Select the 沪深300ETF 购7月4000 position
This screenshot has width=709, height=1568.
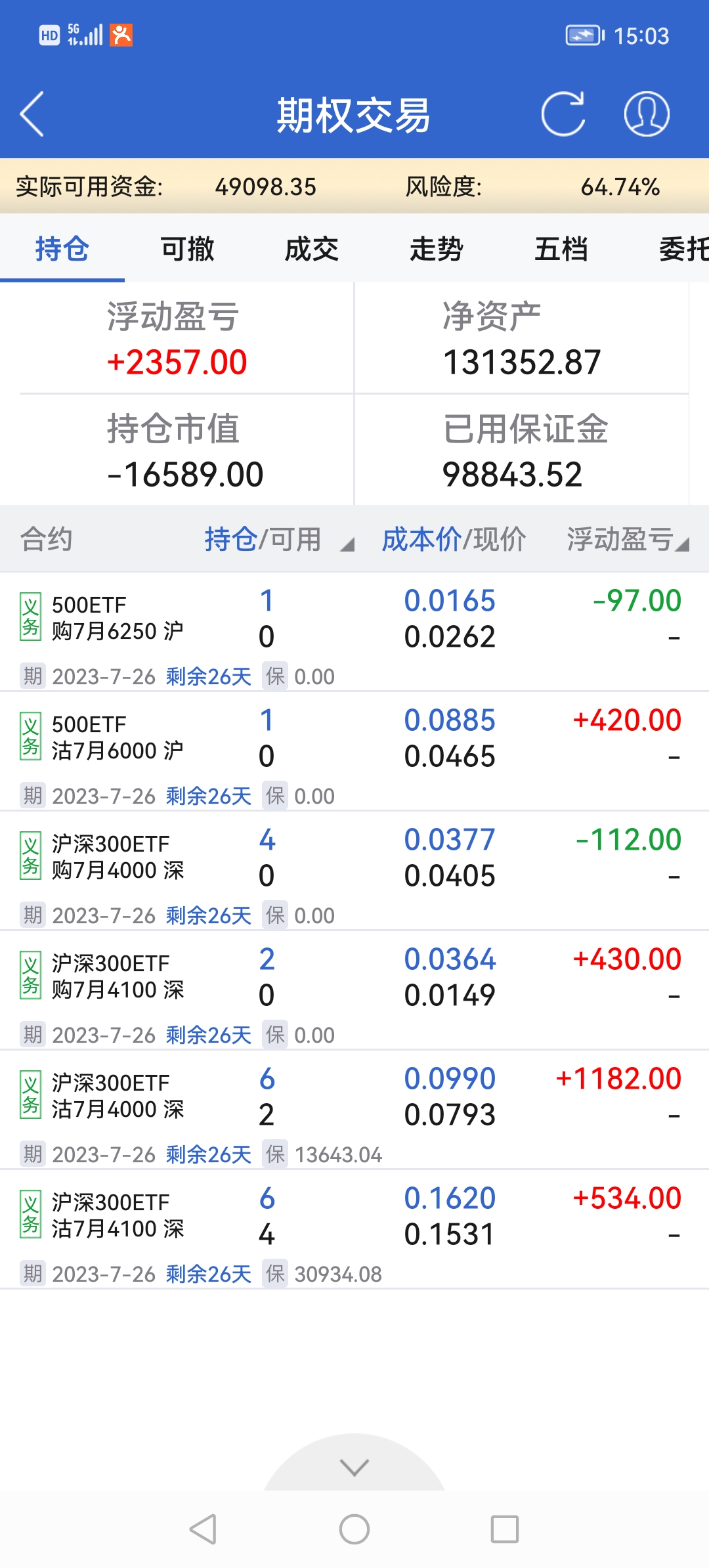[118, 857]
